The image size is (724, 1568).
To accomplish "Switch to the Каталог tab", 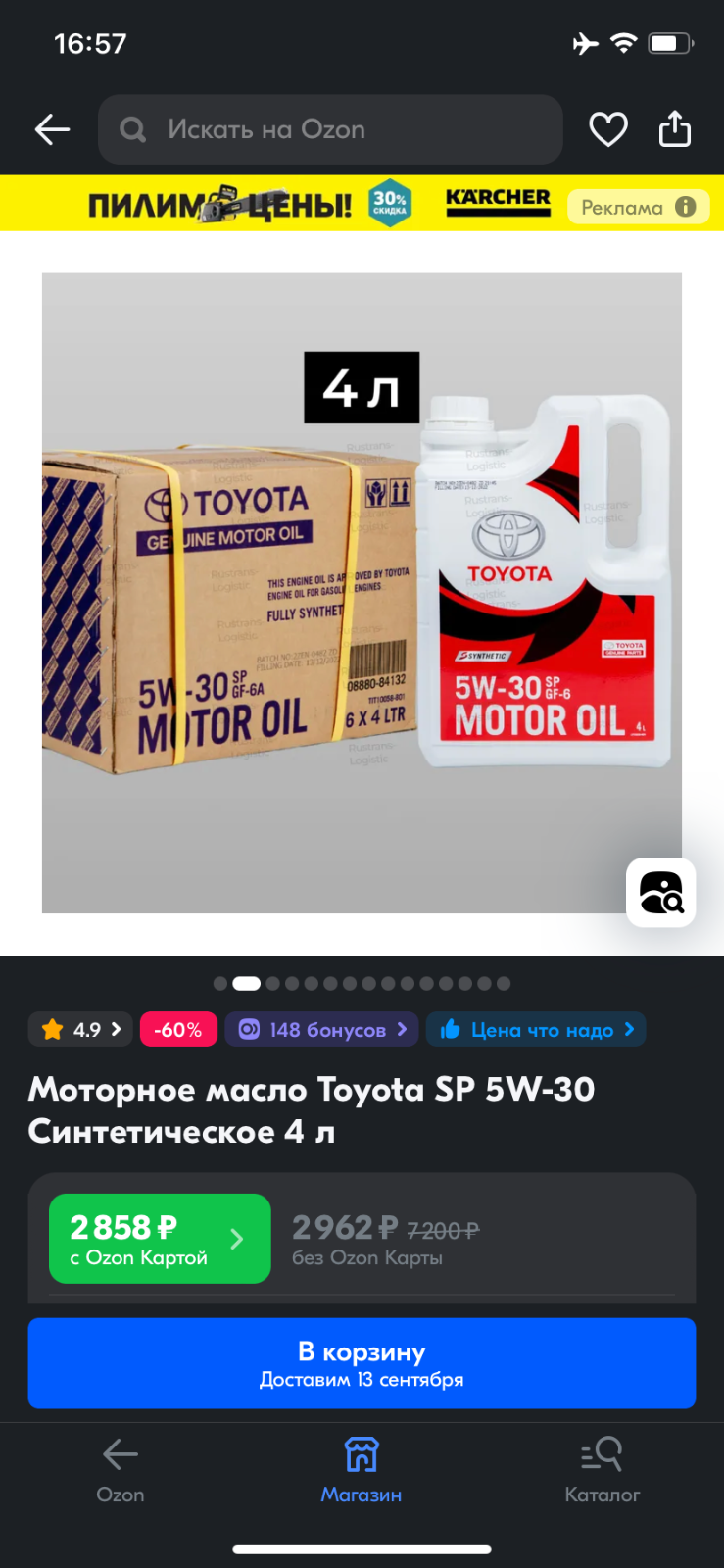I will (x=603, y=1470).
